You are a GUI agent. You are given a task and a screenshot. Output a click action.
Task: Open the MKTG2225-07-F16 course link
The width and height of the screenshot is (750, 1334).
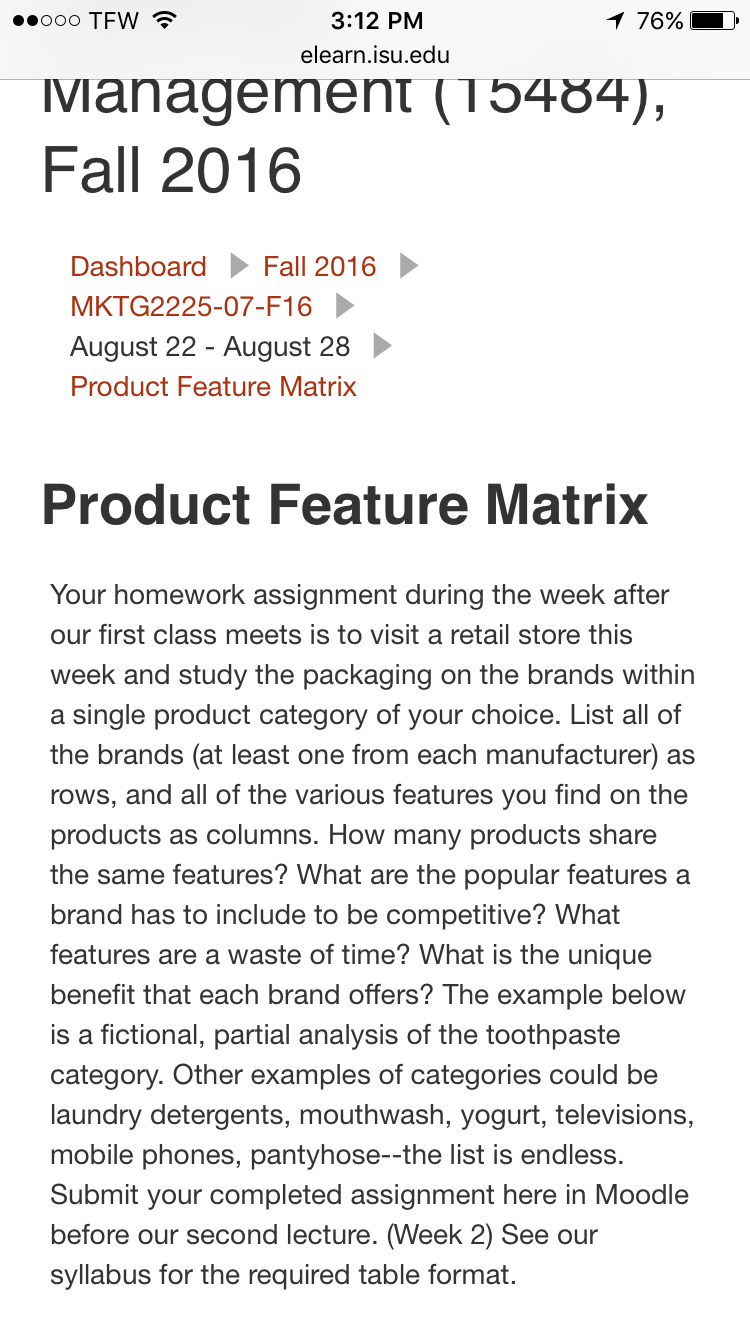point(191,307)
